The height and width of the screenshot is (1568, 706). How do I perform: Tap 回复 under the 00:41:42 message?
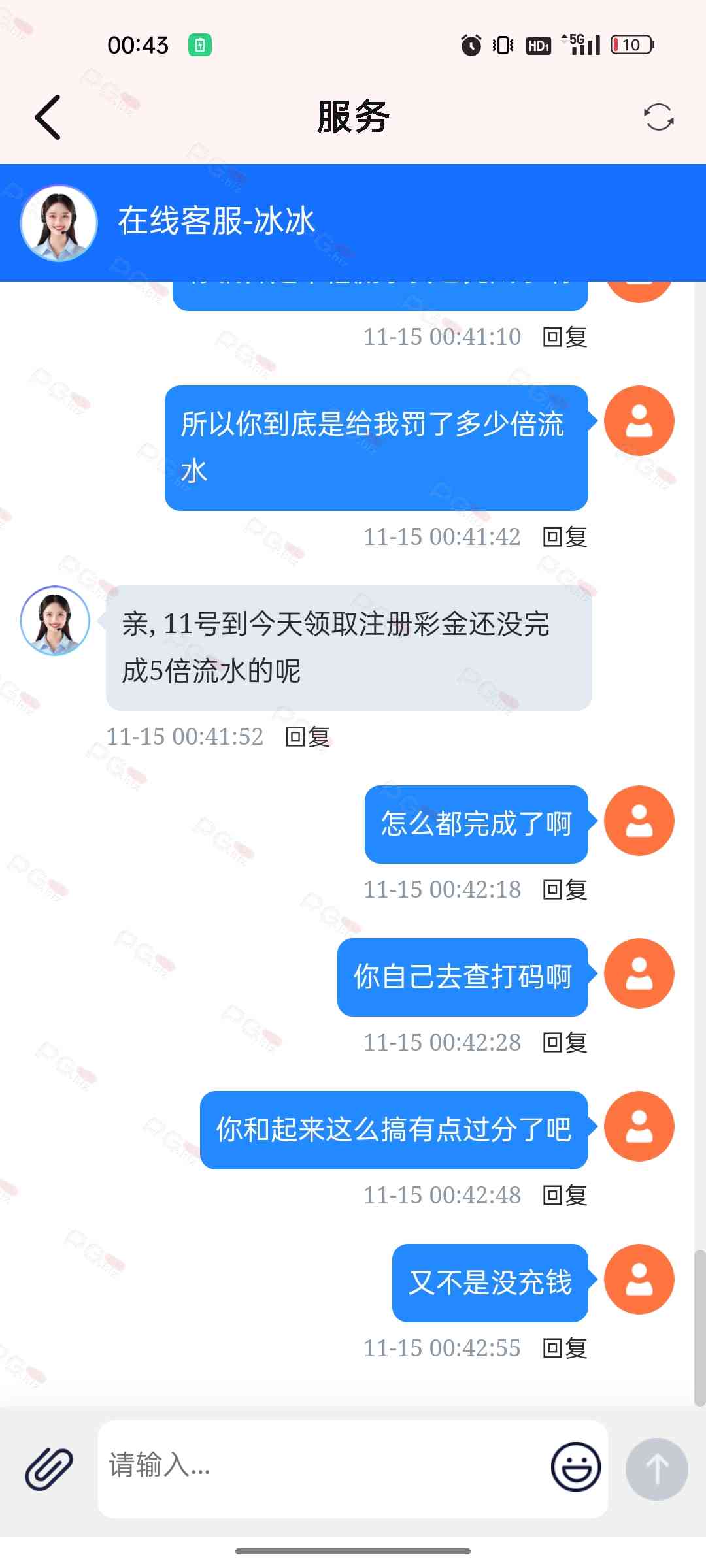[565, 537]
